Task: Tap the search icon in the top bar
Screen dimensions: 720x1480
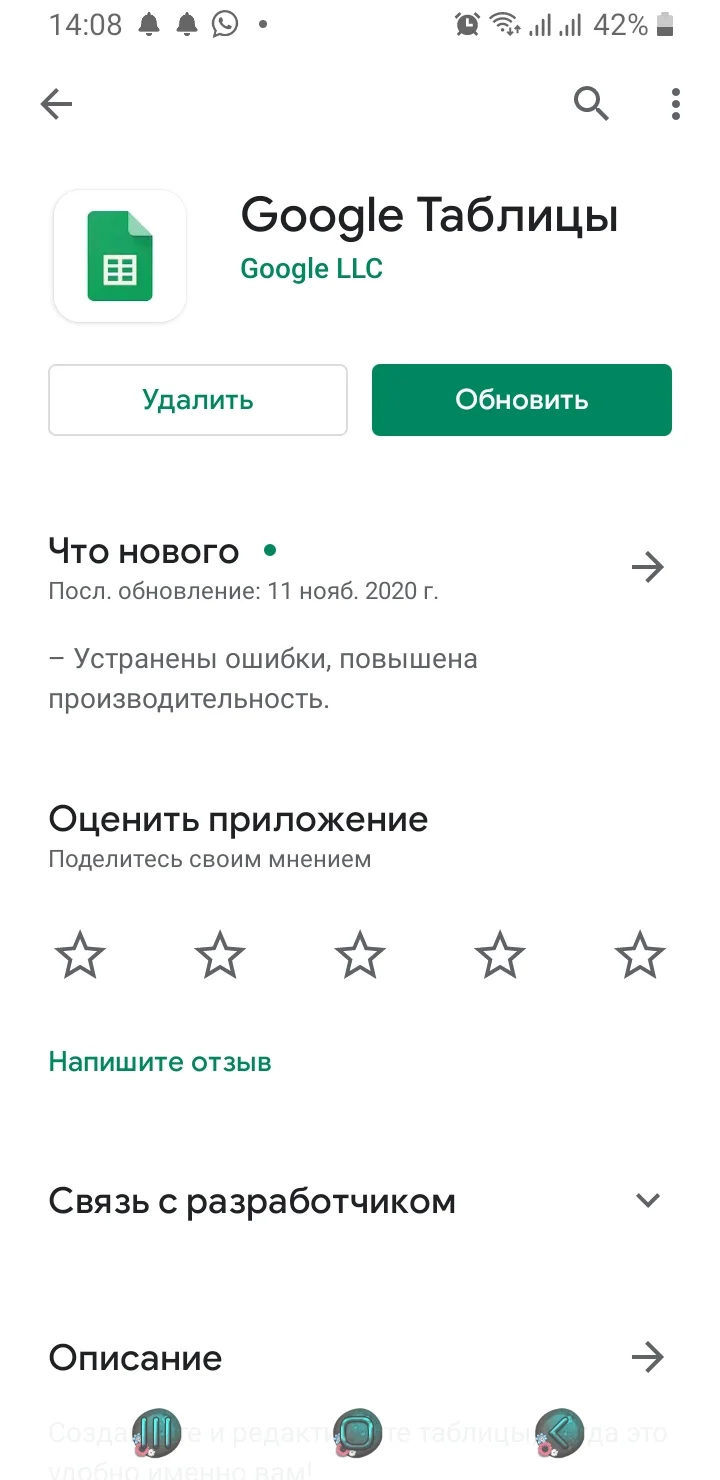Action: click(x=591, y=103)
